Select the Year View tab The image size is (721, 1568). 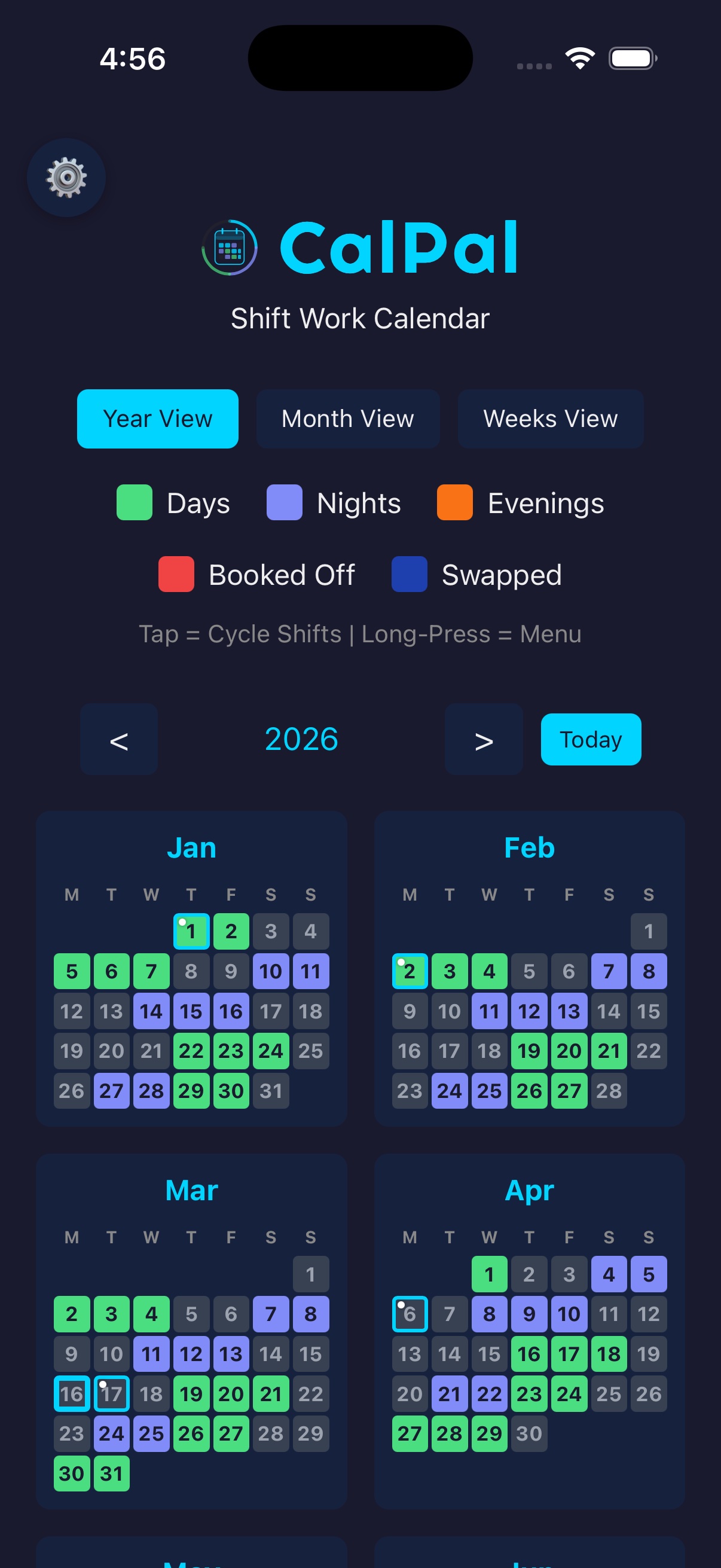(157, 419)
